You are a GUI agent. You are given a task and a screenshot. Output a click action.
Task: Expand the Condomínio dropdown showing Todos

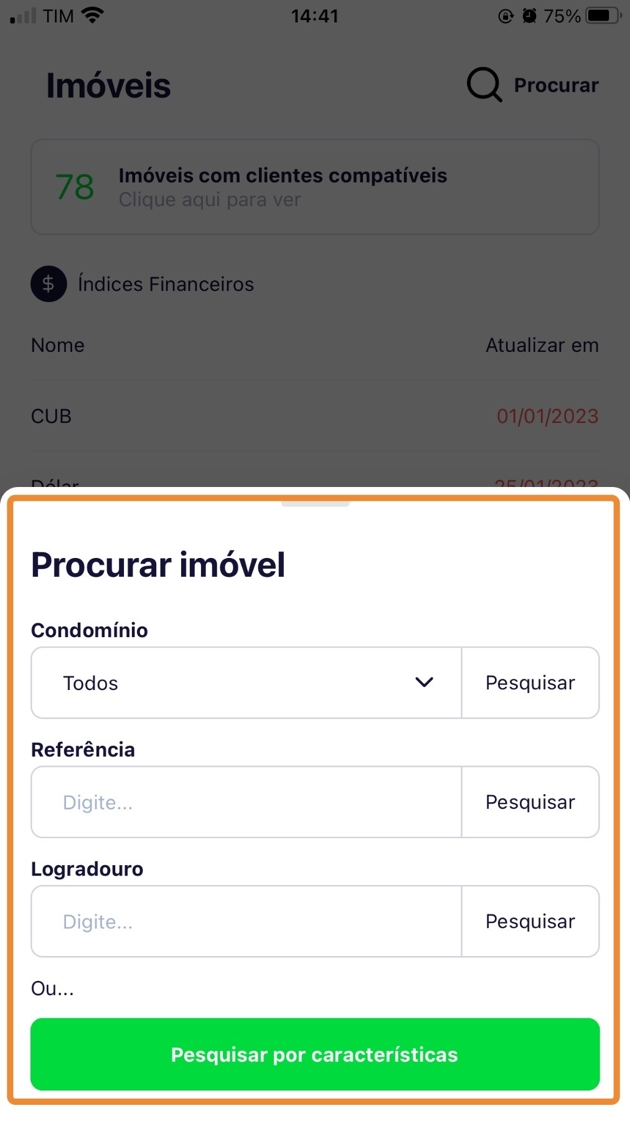pyautogui.click(x=246, y=683)
